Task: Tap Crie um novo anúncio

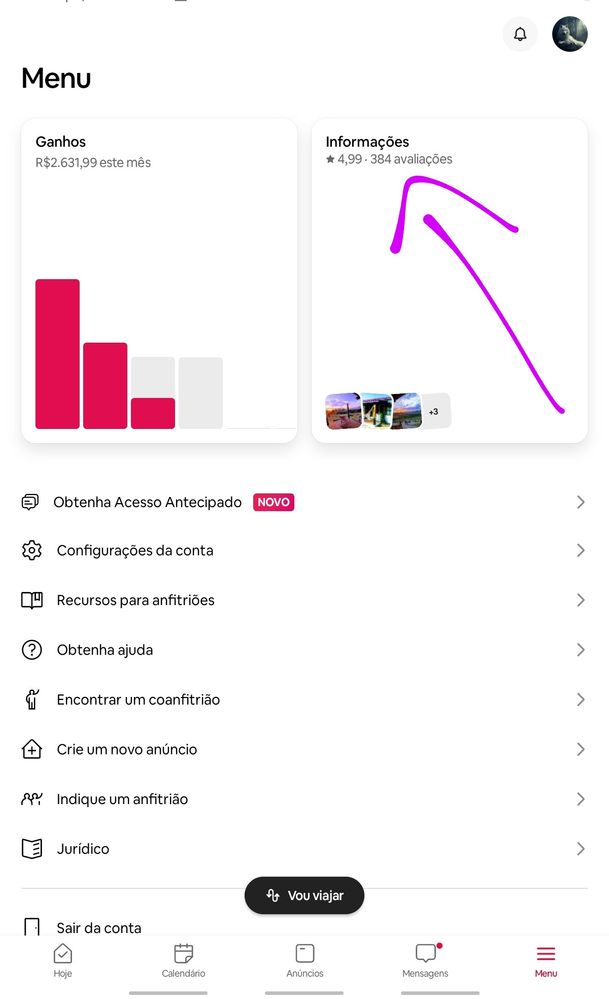Action: coord(127,749)
